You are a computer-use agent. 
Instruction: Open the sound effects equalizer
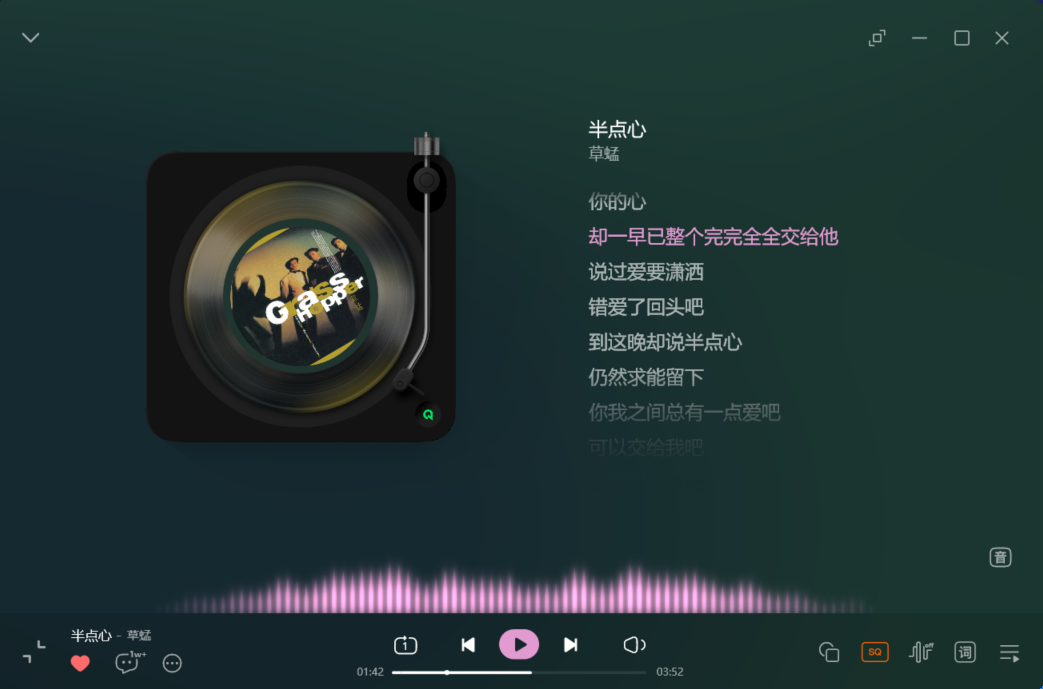tap(920, 652)
